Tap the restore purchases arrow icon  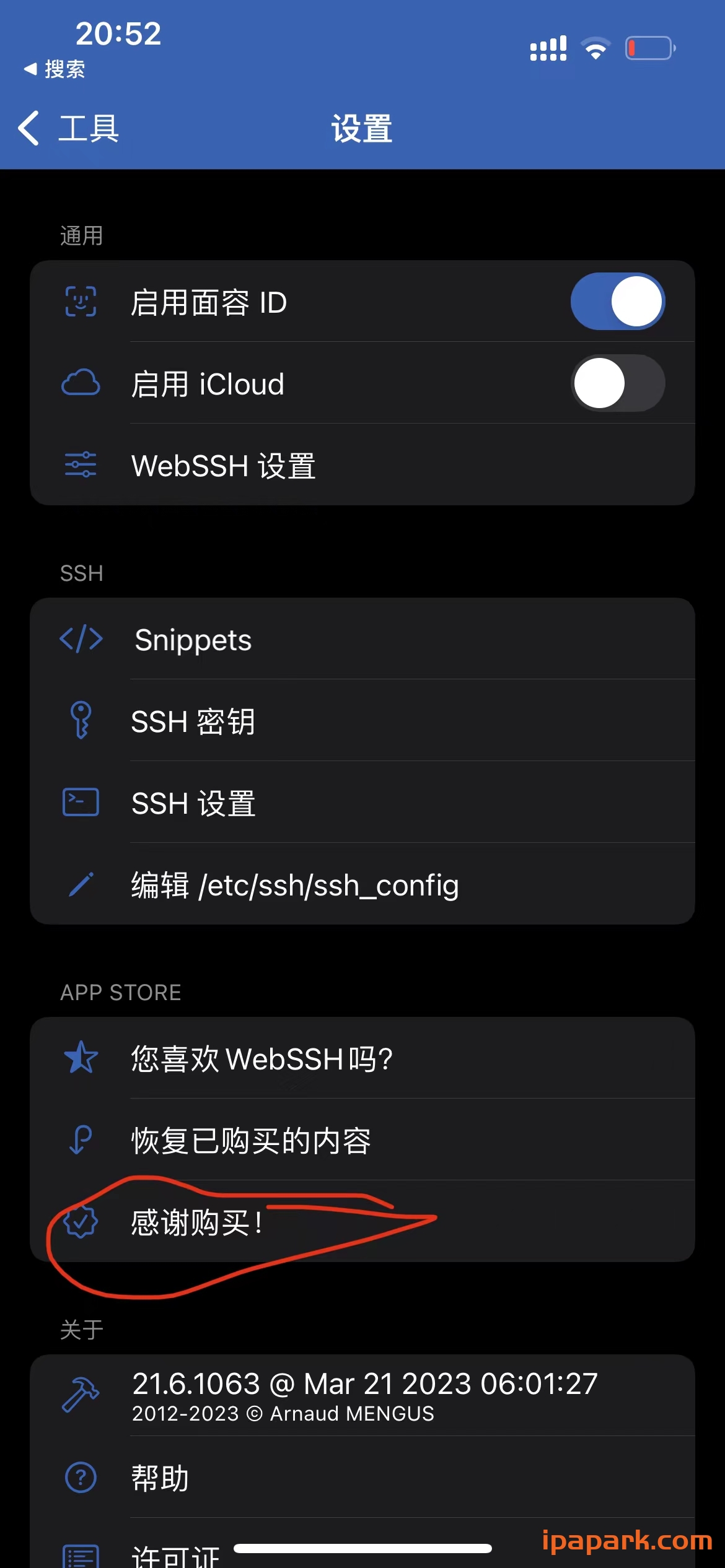point(81,1140)
